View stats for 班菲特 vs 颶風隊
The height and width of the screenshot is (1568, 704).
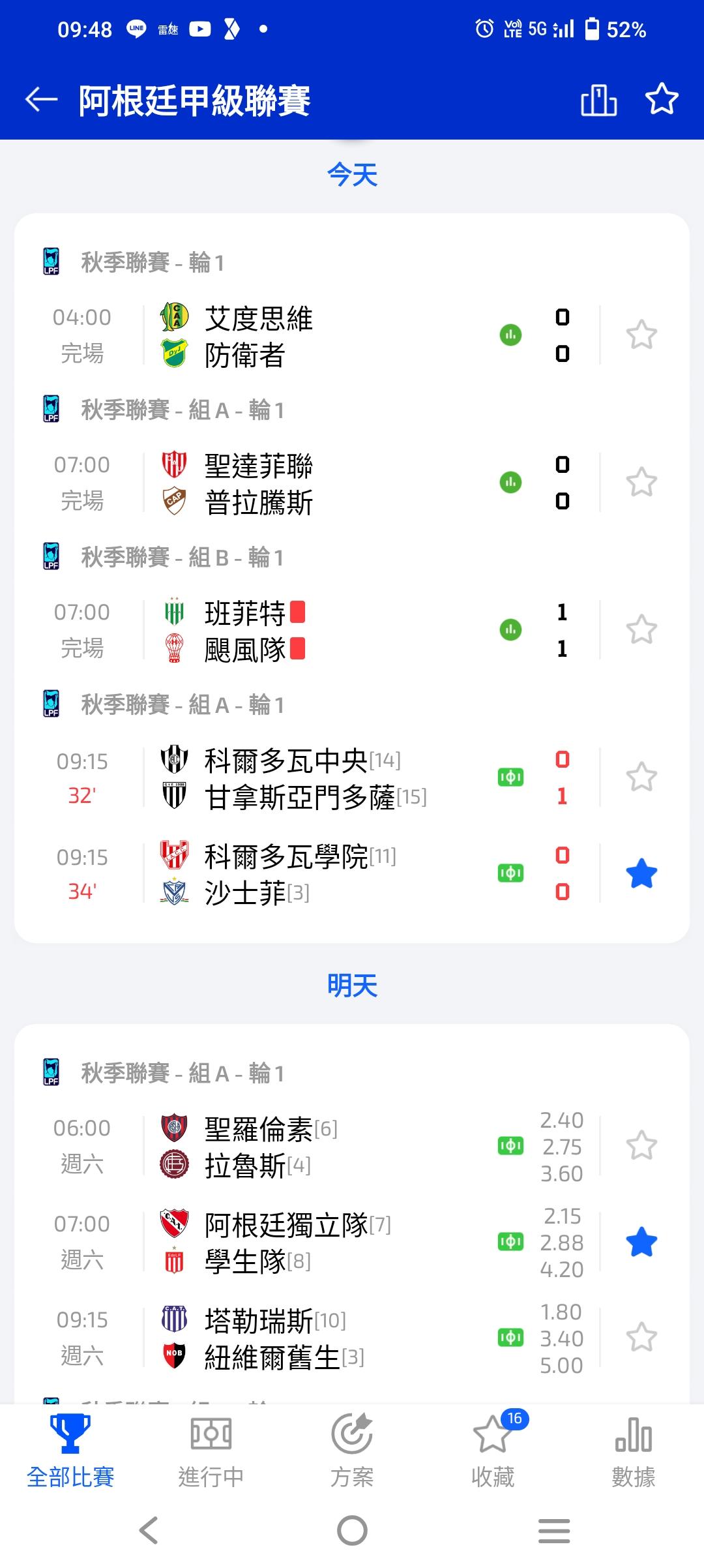coord(510,630)
